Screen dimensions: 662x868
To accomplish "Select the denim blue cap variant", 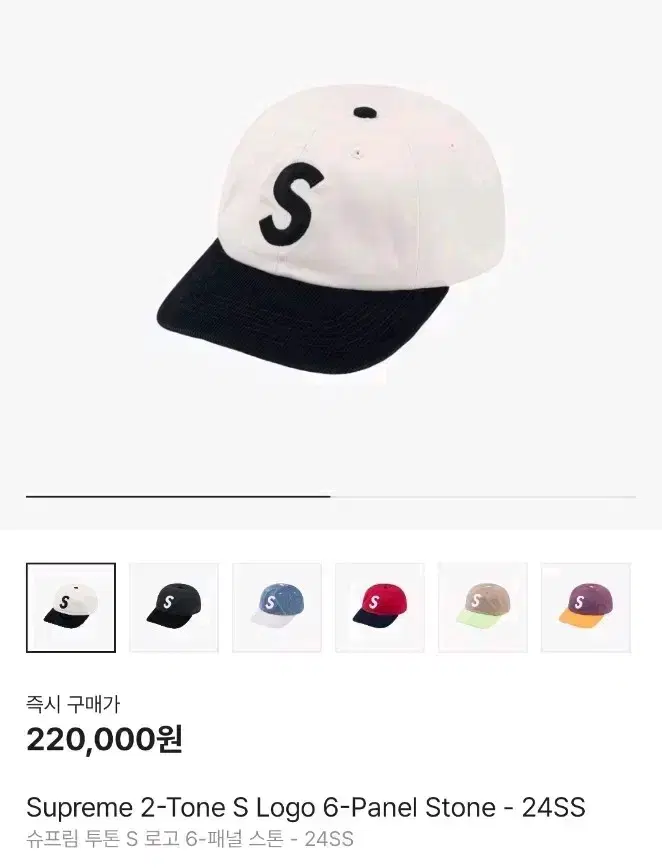I will (277, 608).
